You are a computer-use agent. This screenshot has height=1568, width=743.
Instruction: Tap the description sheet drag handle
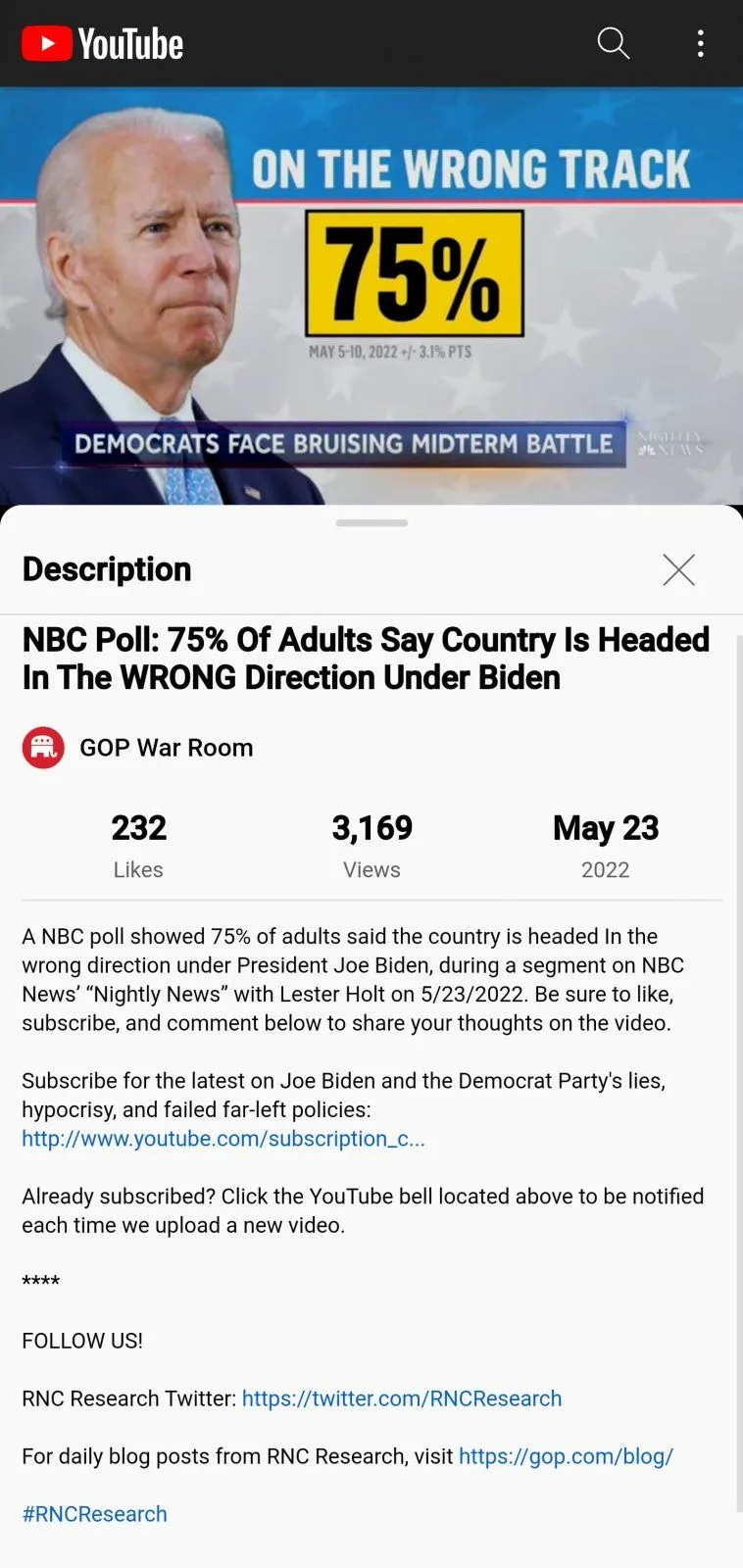[371, 523]
